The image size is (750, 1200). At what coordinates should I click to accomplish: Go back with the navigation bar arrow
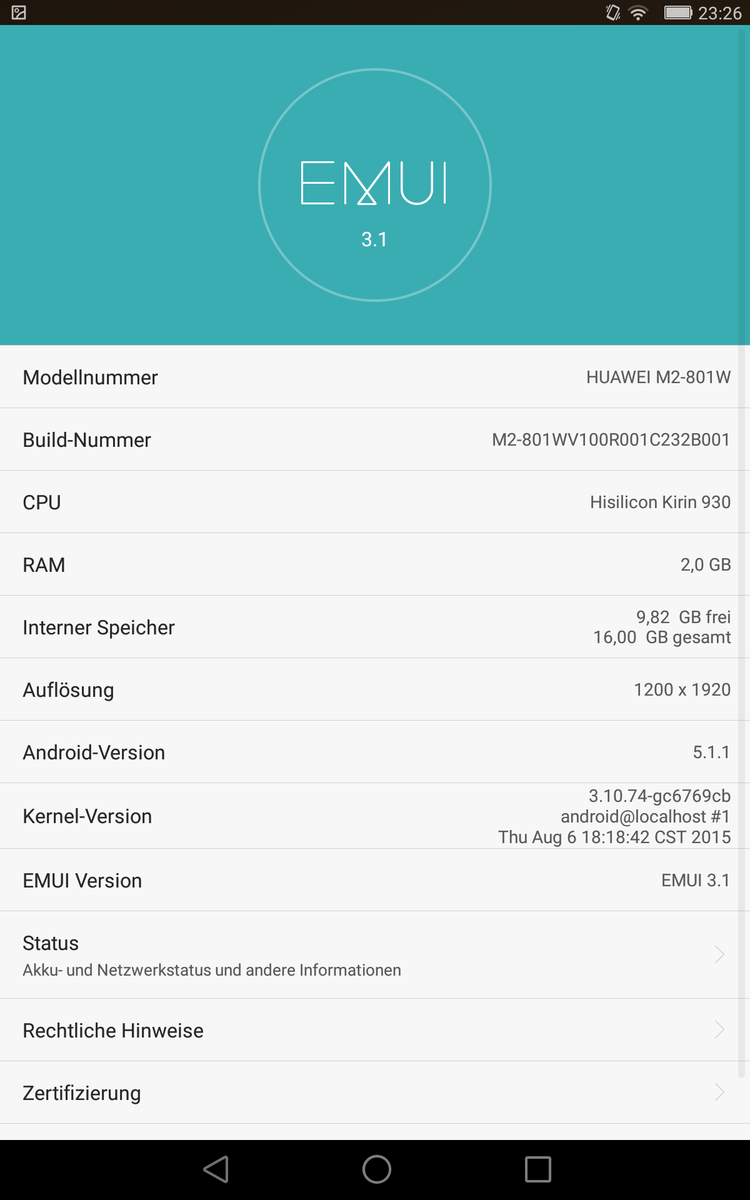pyautogui.click(x=215, y=1169)
